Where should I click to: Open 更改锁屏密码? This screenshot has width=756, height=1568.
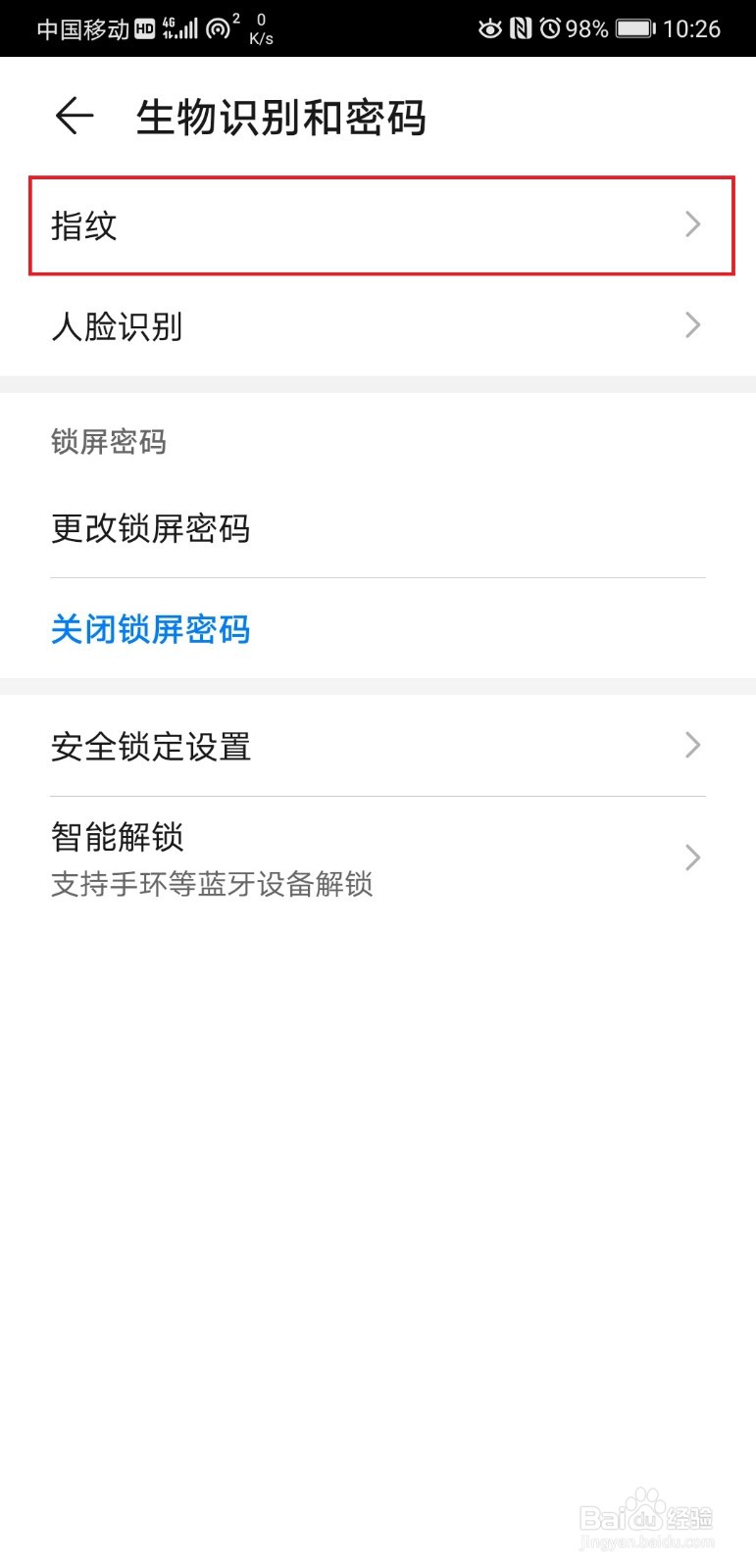tap(150, 529)
